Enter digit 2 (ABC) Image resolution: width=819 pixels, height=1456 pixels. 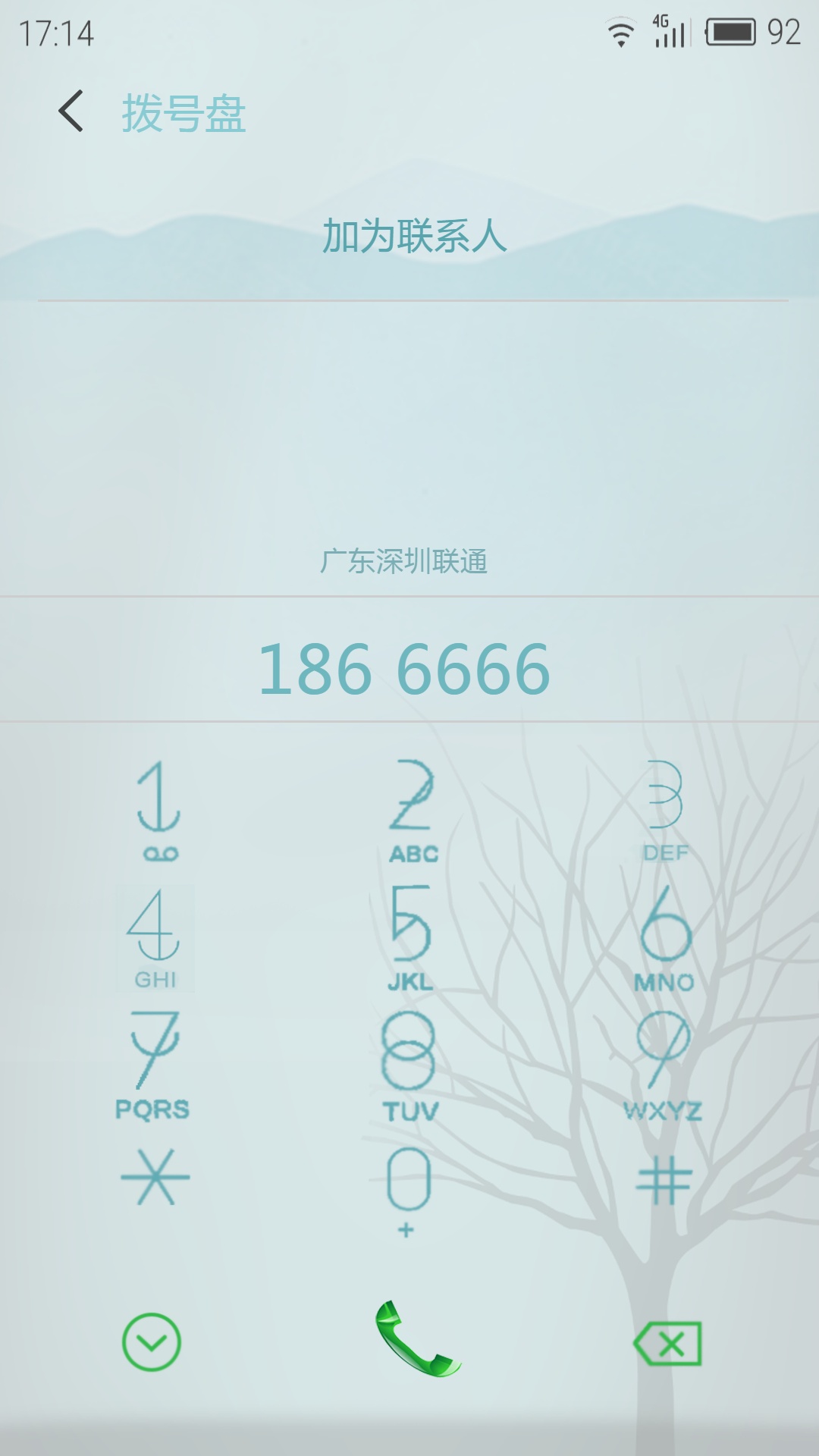pos(412,810)
